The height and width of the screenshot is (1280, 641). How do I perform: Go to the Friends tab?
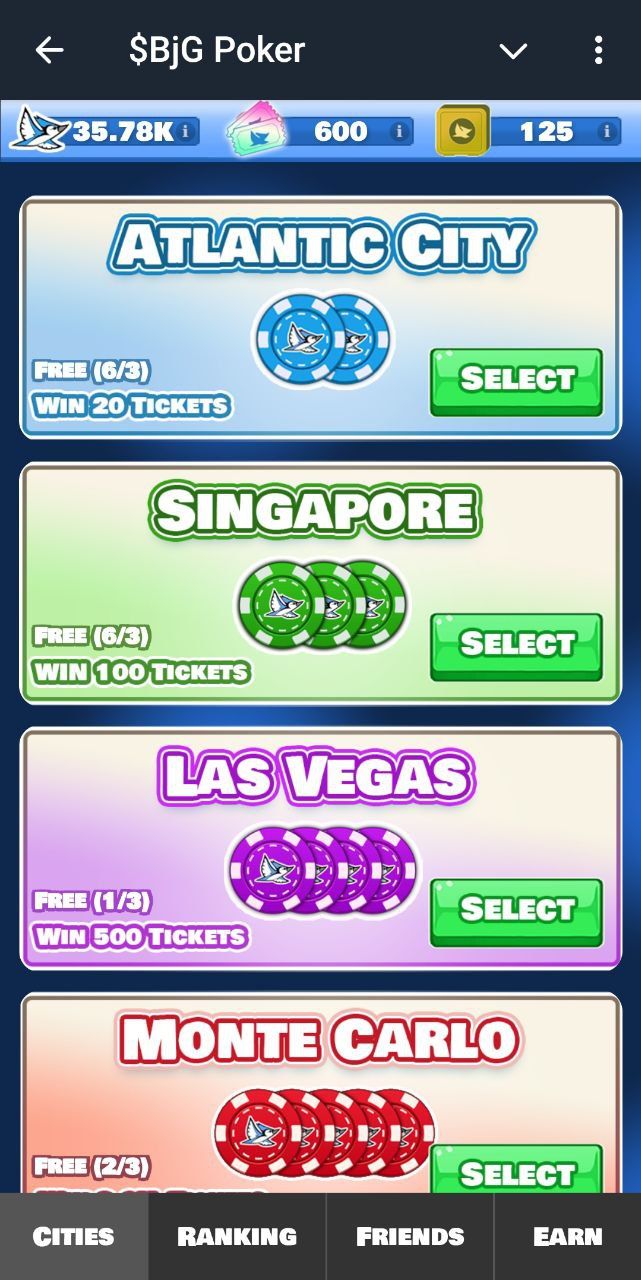tap(410, 1237)
